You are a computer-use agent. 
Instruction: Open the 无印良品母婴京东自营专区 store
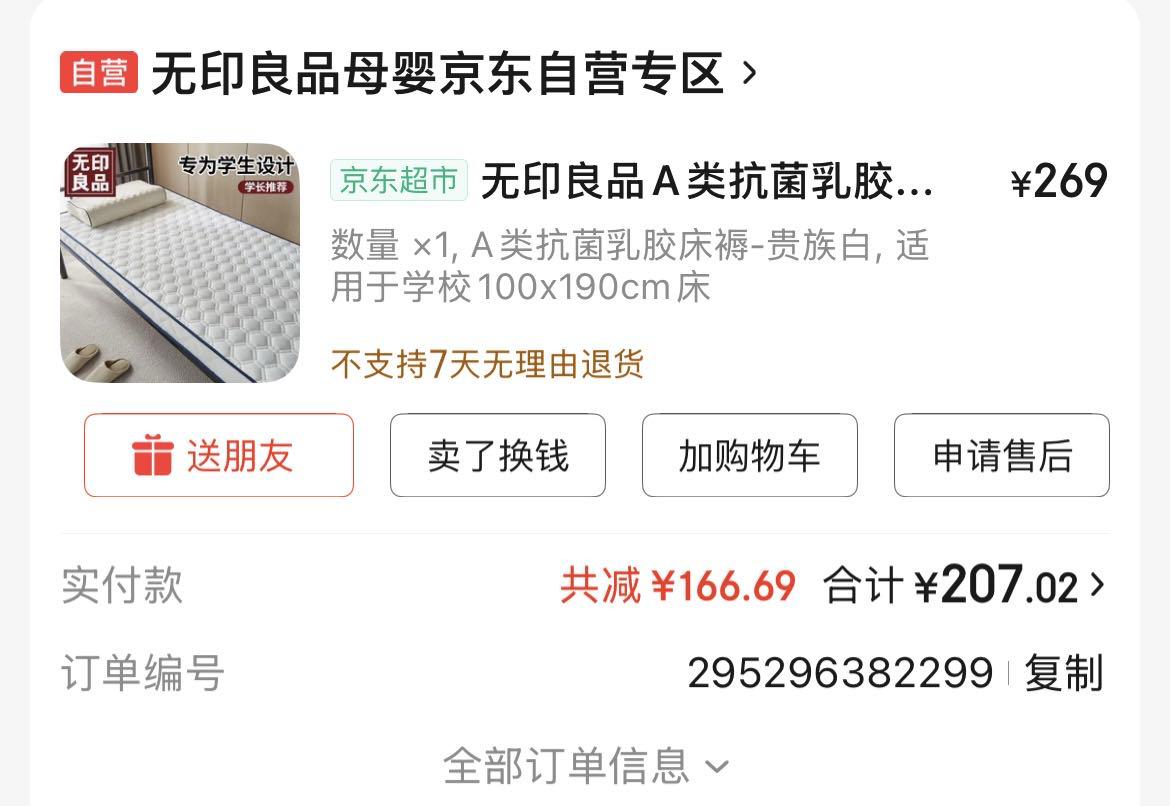(x=437, y=75)
